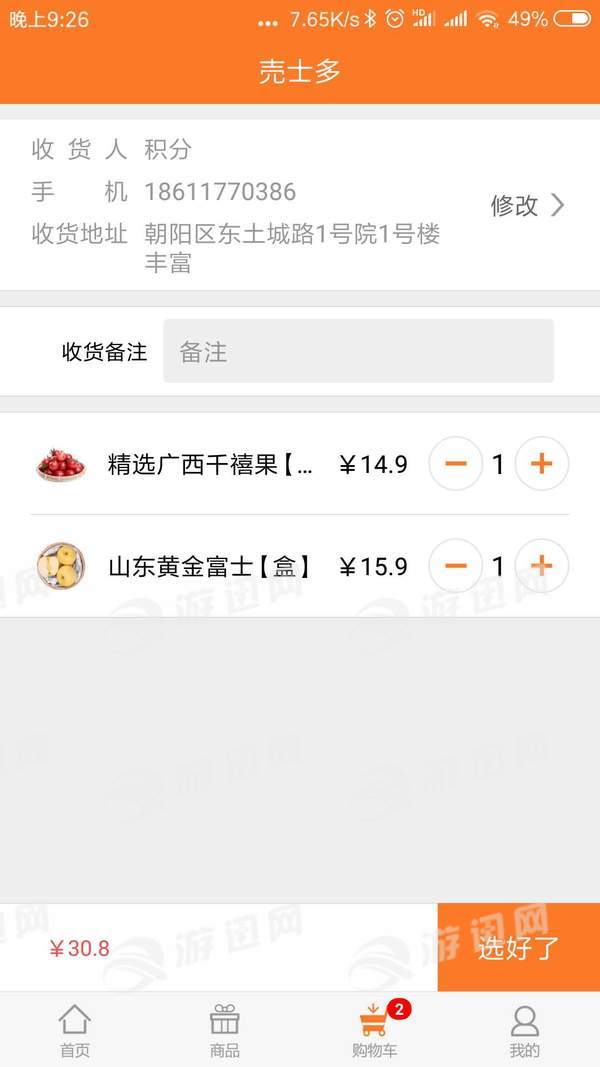Open the 山东黄金富士 product row

tap(210, 567)
